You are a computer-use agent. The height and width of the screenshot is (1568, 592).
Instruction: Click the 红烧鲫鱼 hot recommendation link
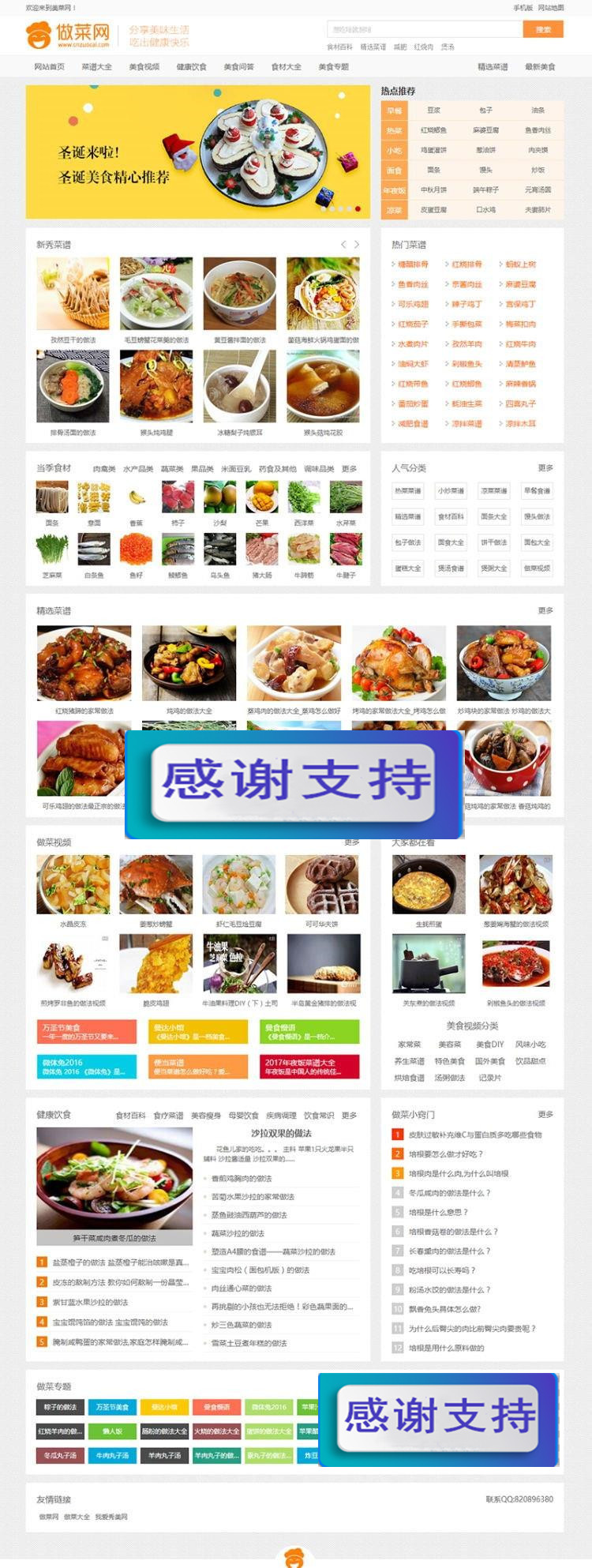(433, 129)
